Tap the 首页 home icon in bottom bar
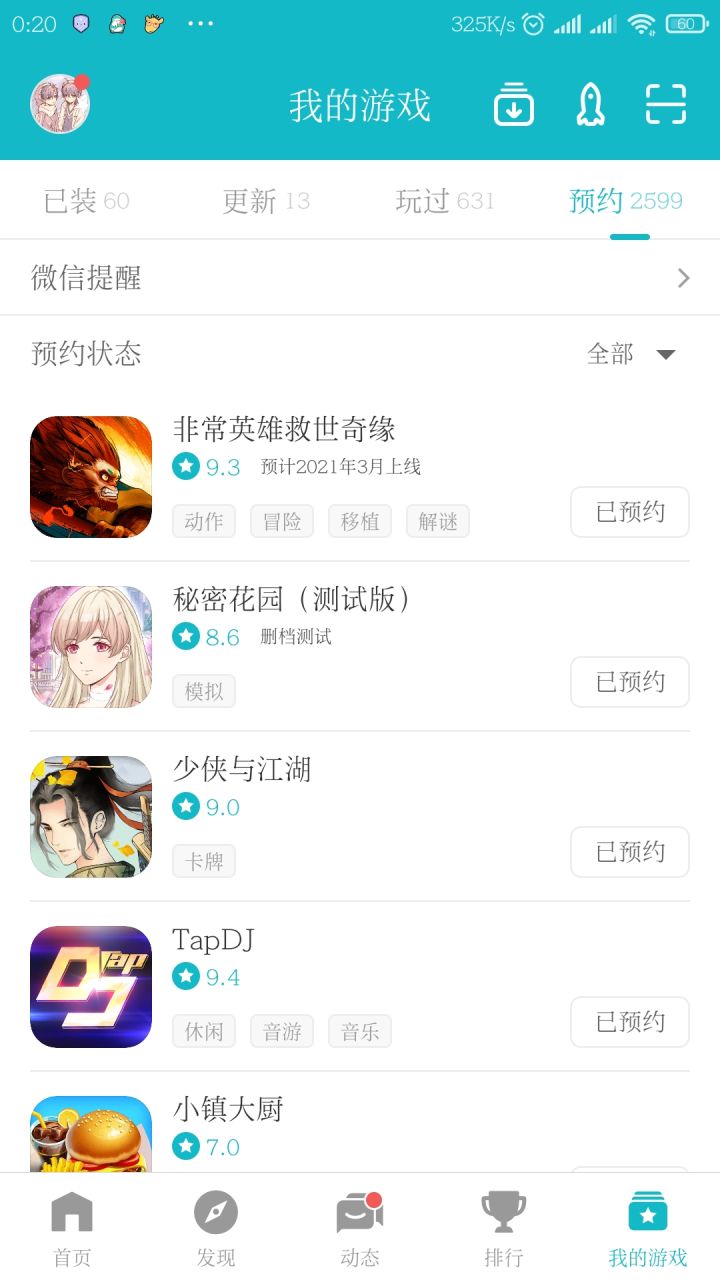The width and height of the screenshot is (720, 1280). [71, 1212]
